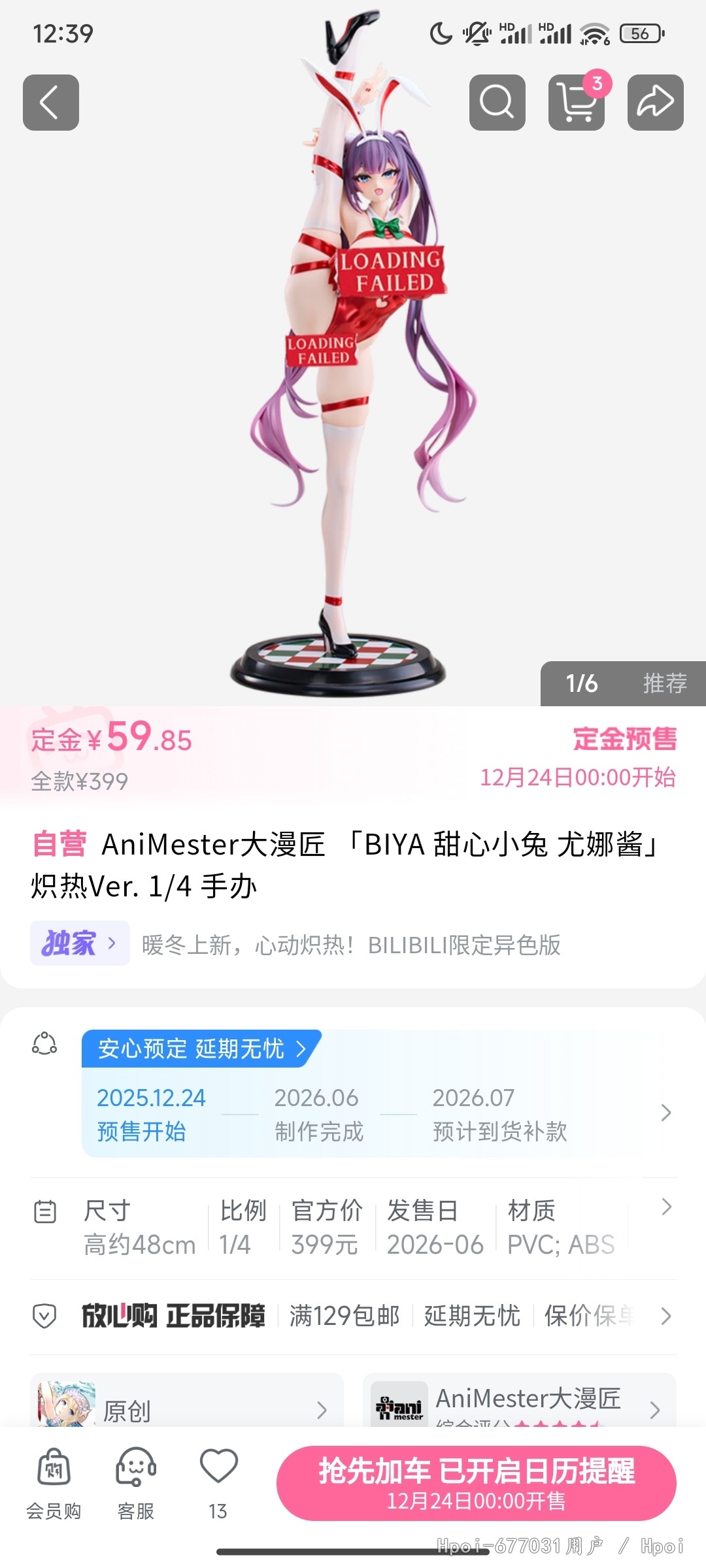
Task: Share this product
Action: tap(655, 103)
